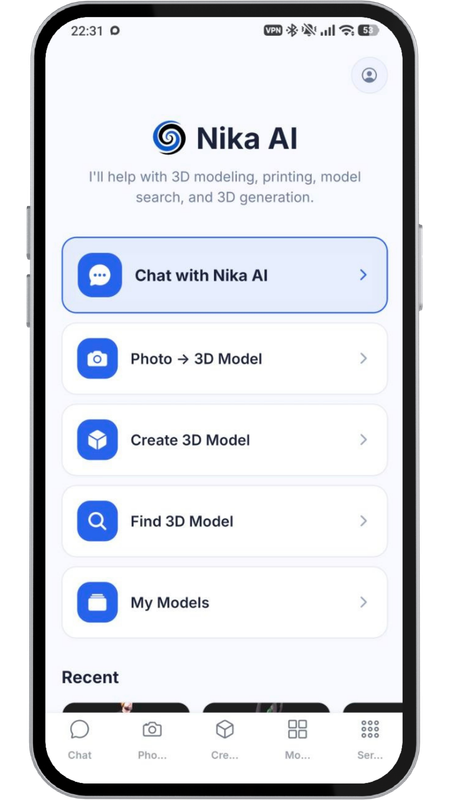Switch to the Chat tab

pos(80,739)
